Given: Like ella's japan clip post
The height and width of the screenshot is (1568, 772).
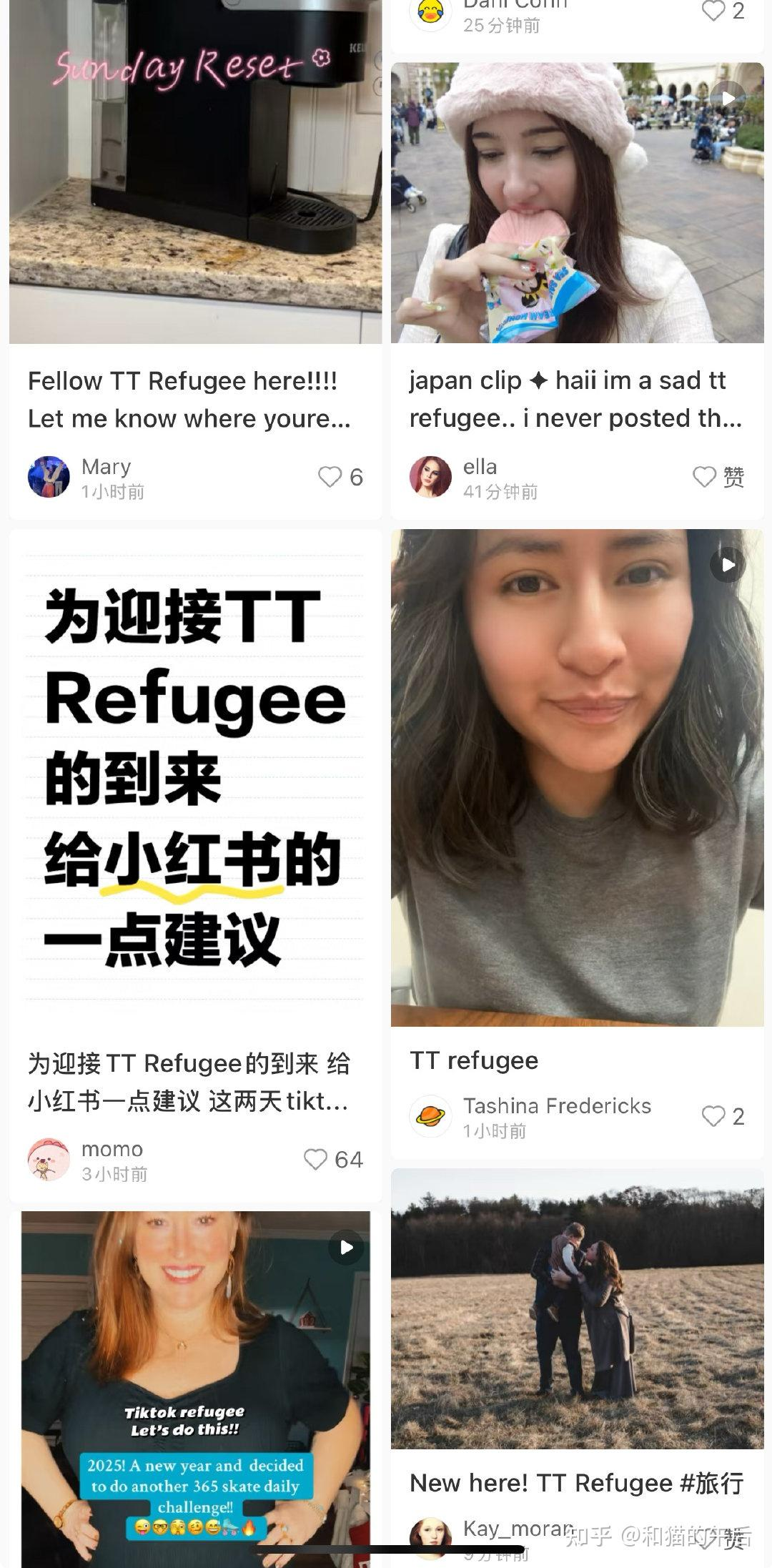Looking at the screenshot, I should (705, 477).
